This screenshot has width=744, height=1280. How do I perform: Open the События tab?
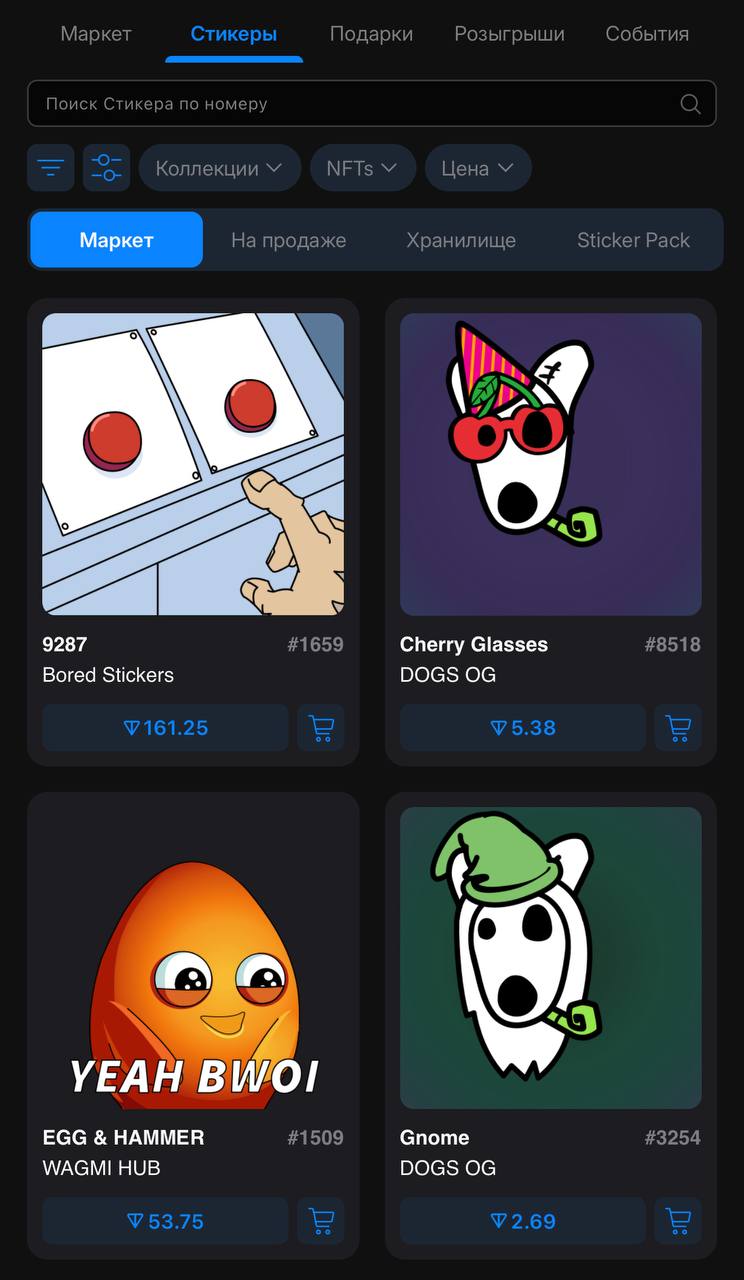point(647,34)
